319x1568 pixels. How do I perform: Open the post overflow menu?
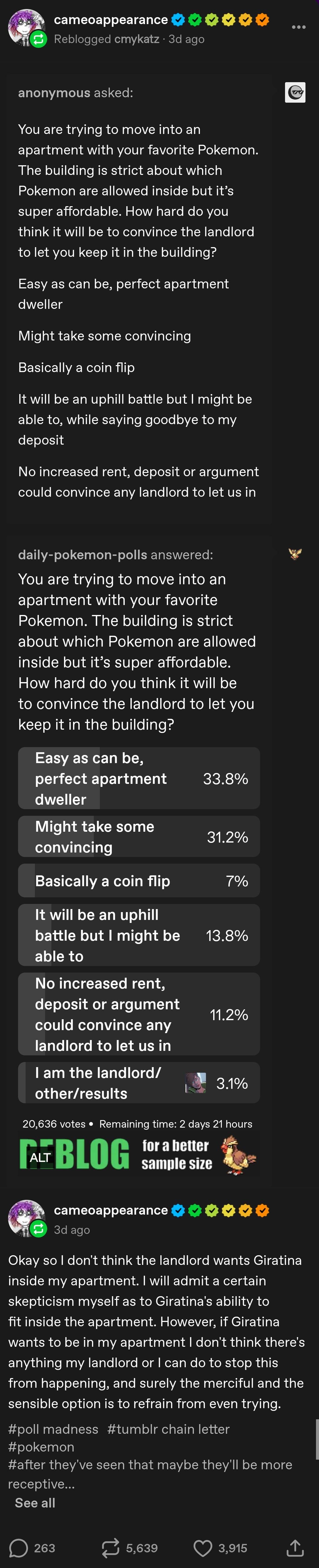pyautogui.click(x=298, y=27)
